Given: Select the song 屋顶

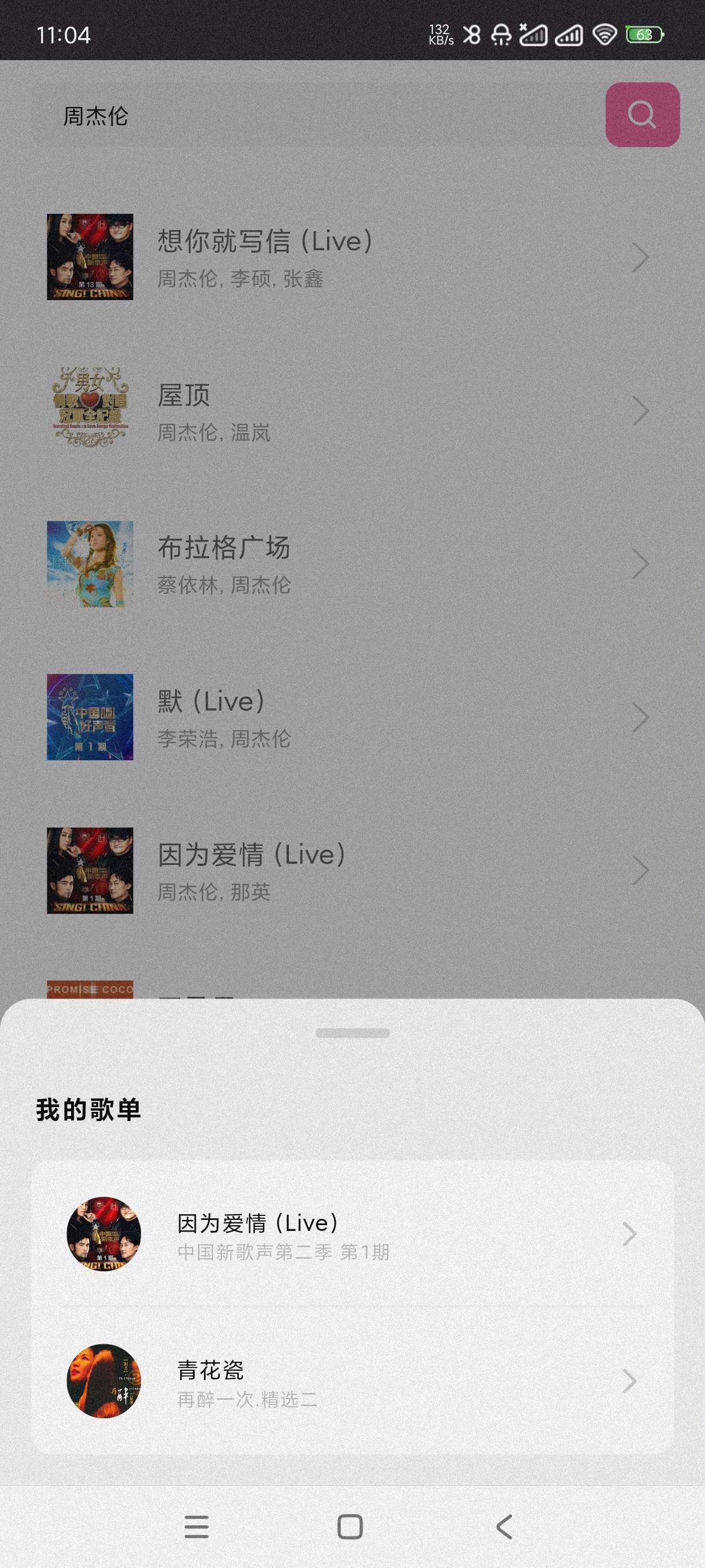Looking at the screenshot, I should [x=347, y=411].
